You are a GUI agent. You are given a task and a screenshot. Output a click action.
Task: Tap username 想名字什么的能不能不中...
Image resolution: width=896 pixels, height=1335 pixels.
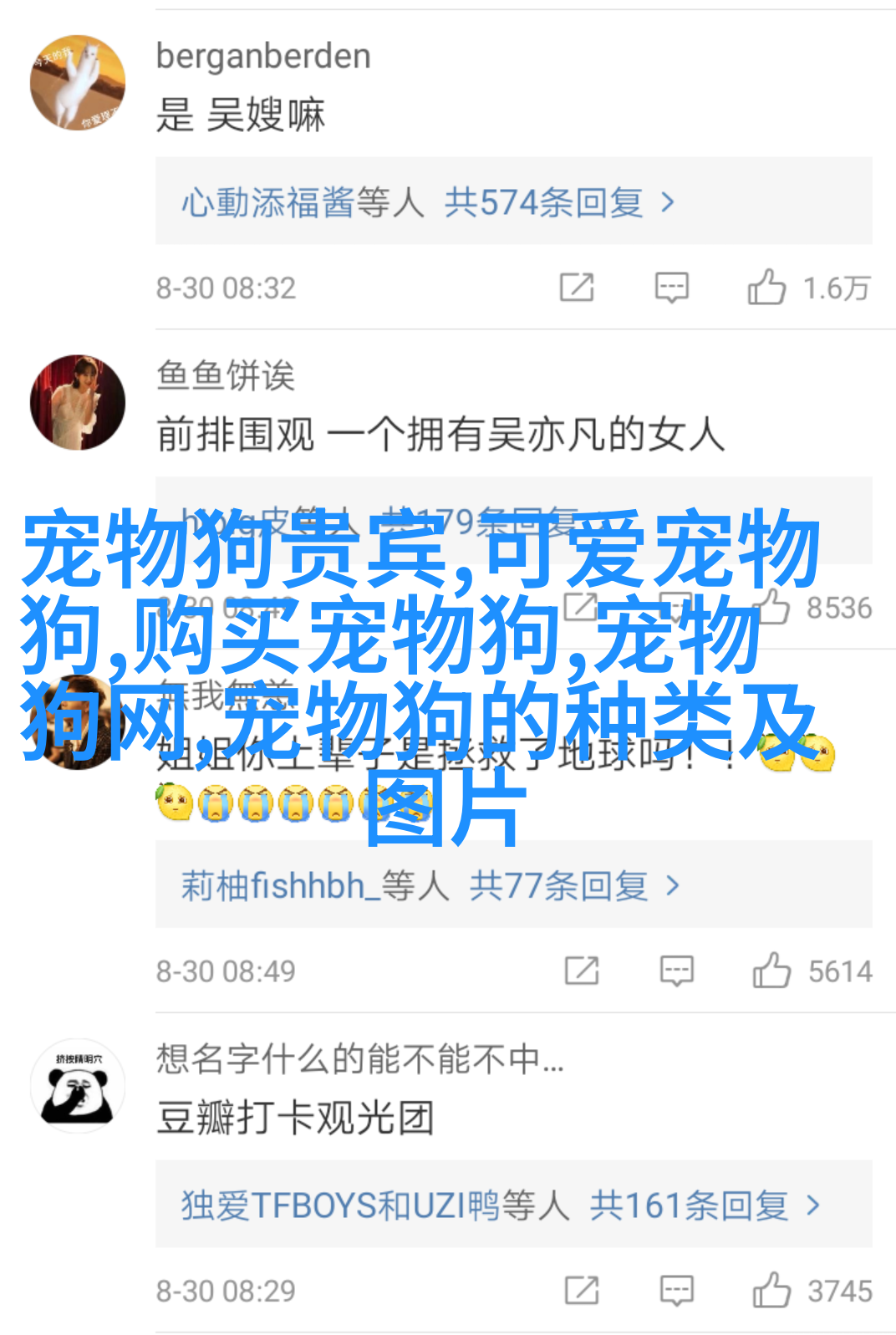point(359,1059)
